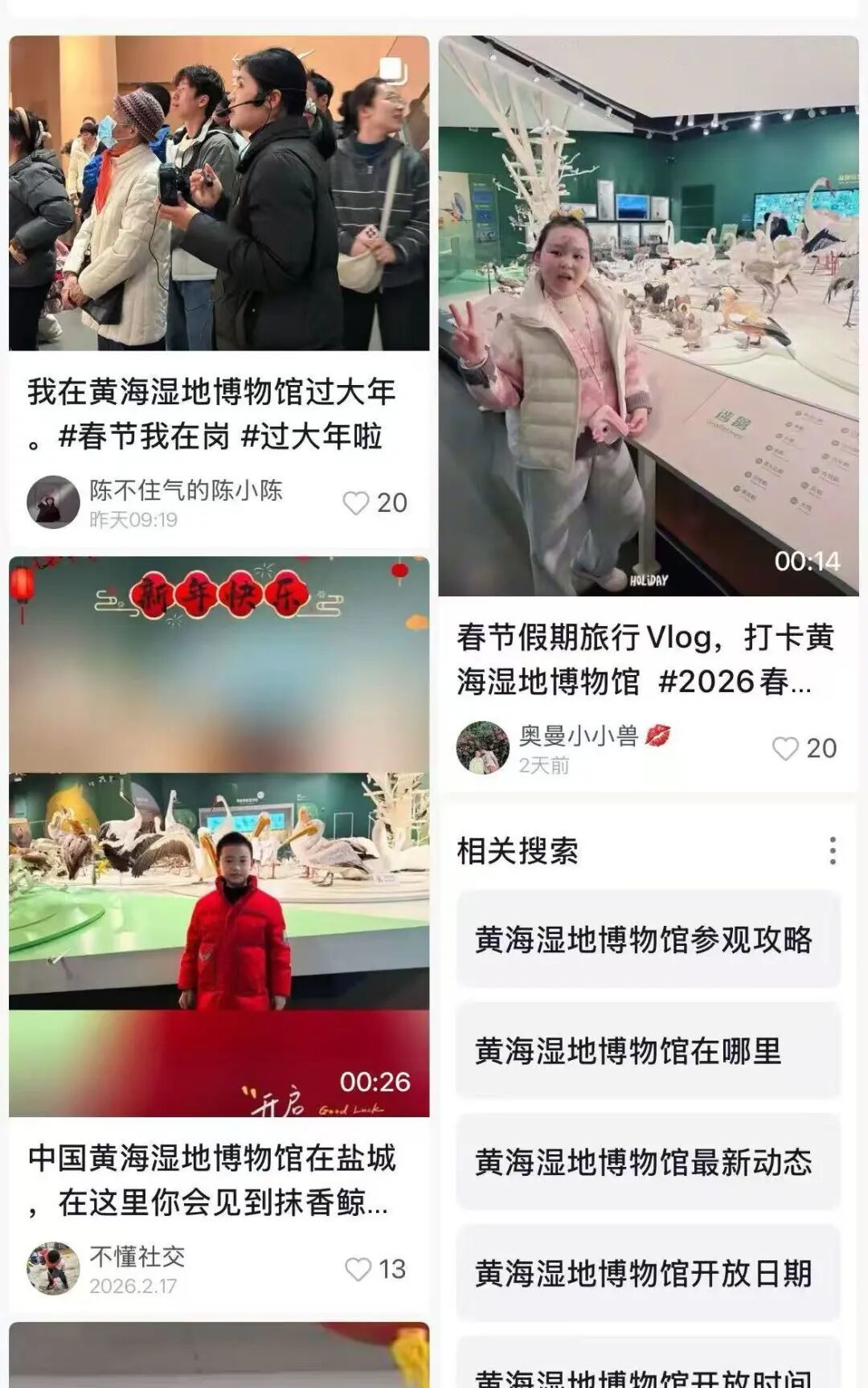Open 不懂社交's profile page
This screenshot has height=1388, width=868.
[x=53, y=1268]
